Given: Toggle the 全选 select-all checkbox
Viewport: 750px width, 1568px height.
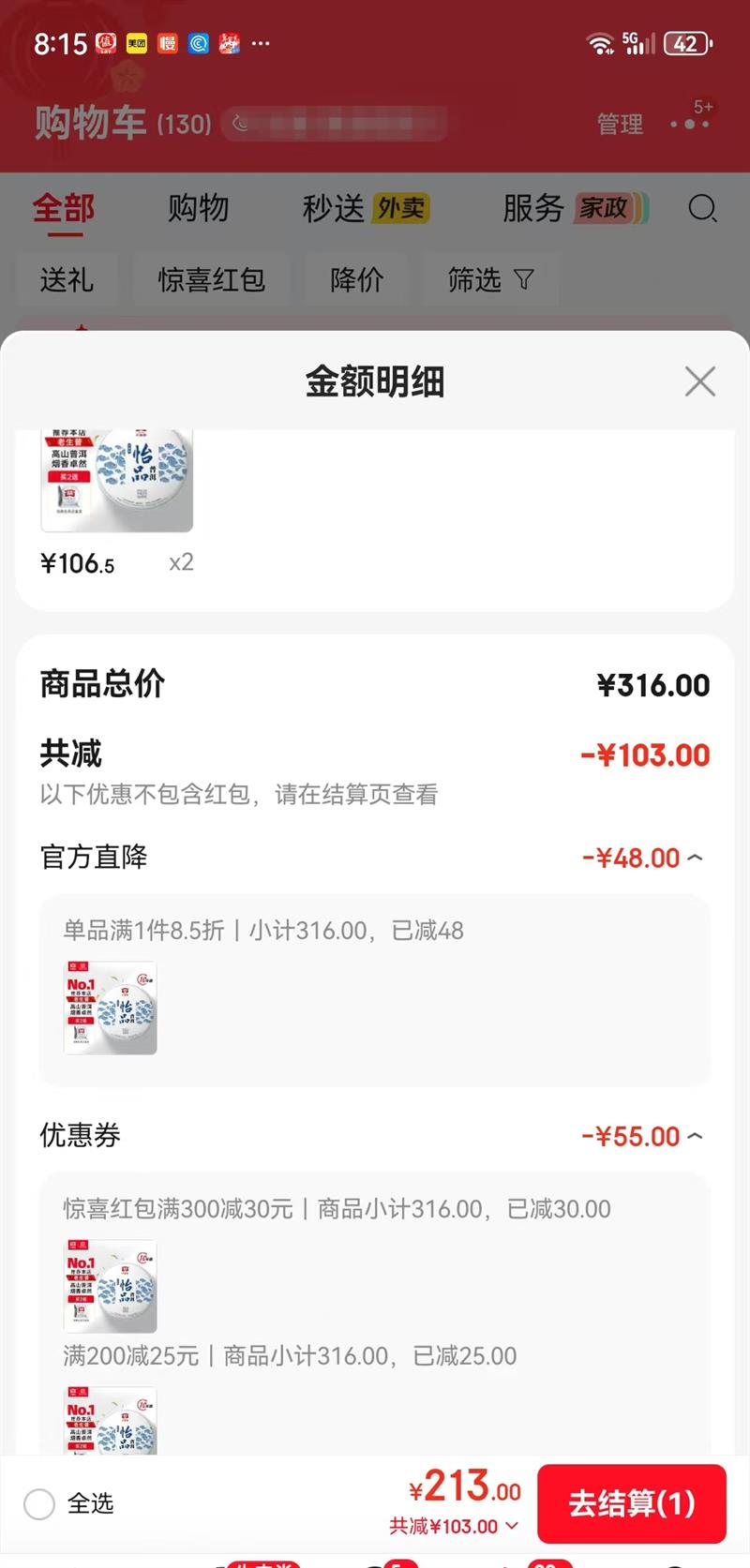Looking at the screenshot, I should coord(39,1504).
